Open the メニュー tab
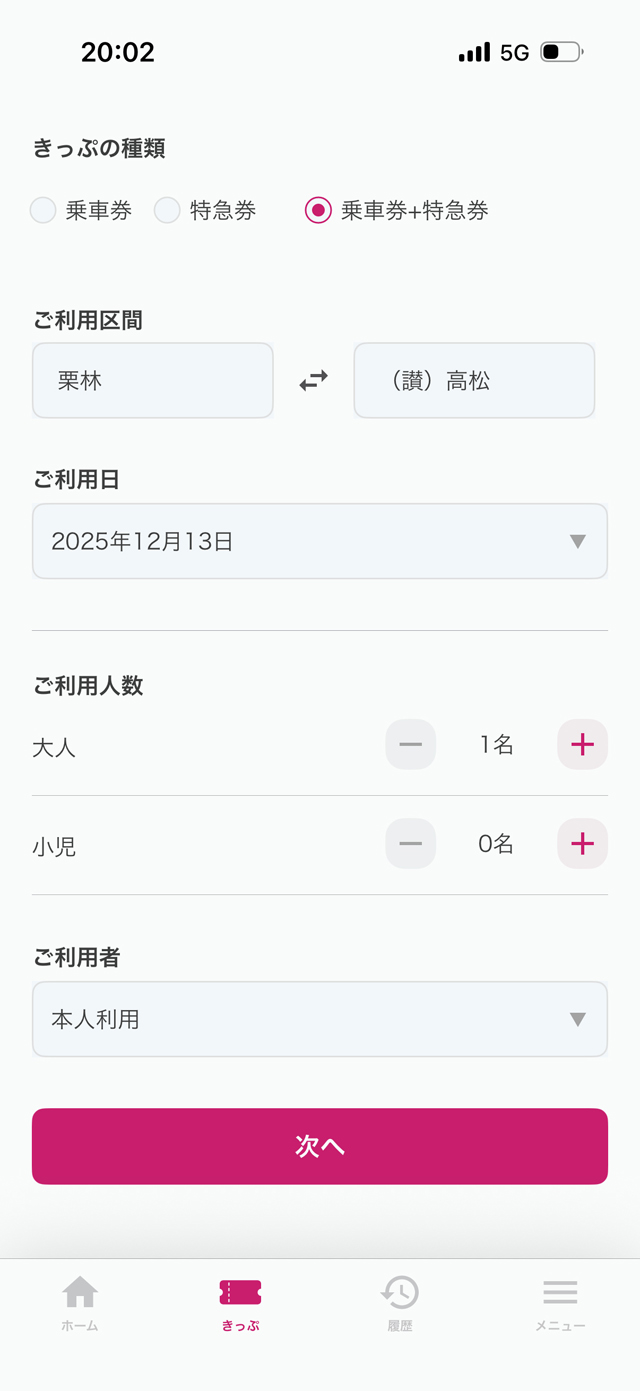 click(x=560, y=1303)
